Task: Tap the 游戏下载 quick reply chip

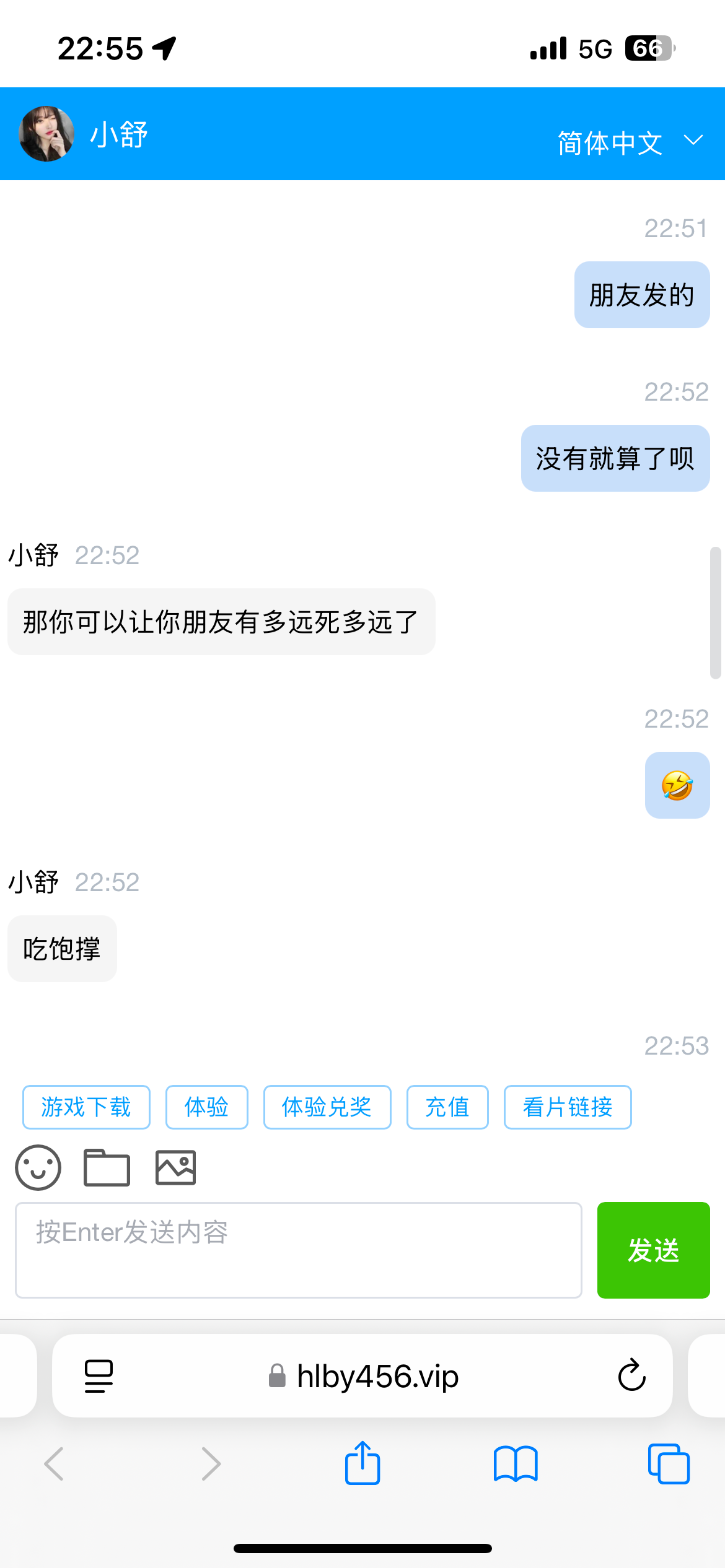Action: pyautogui.click(x=86, y=1107)
